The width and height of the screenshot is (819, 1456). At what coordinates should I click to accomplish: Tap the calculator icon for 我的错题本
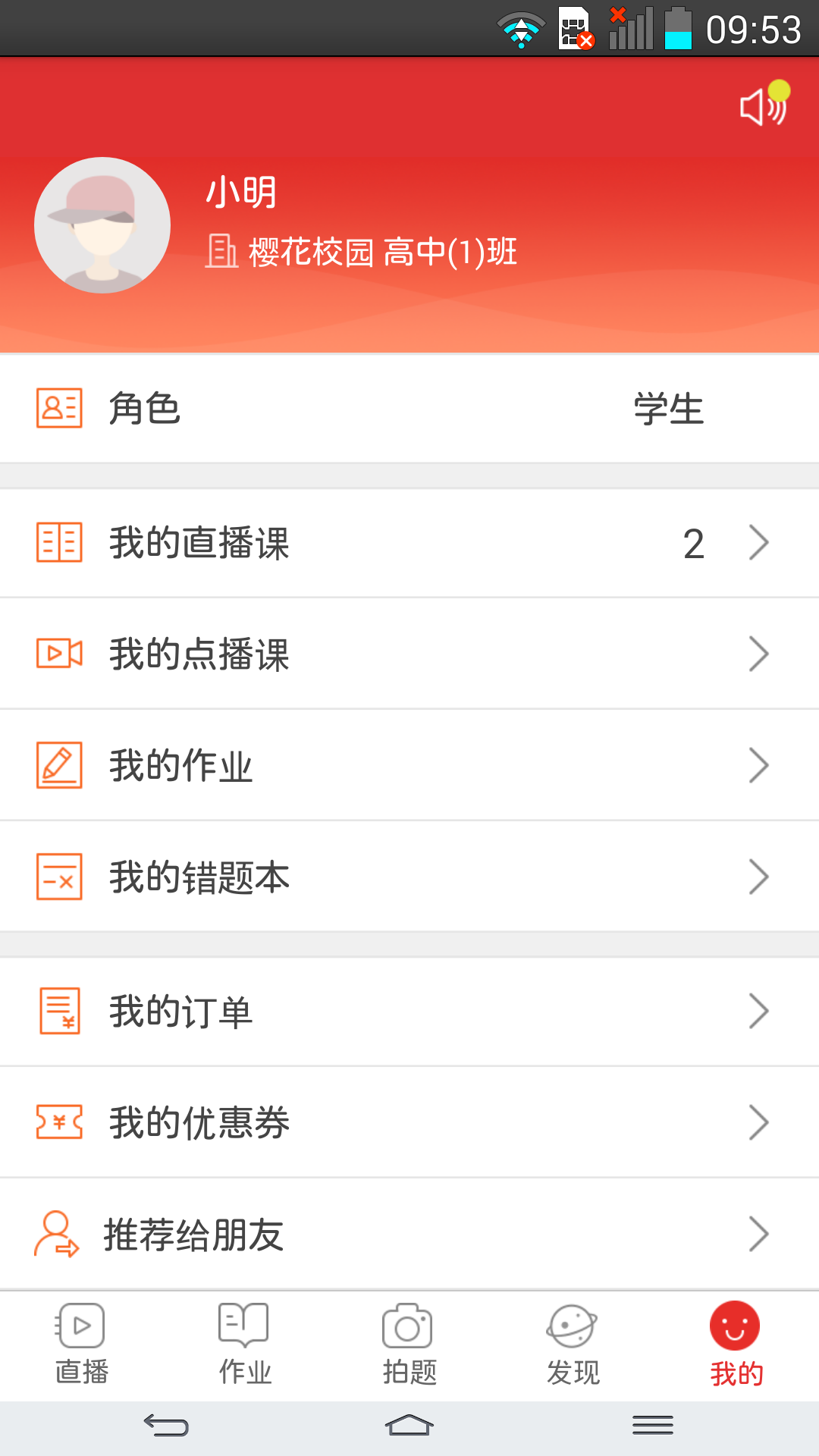[x=59, y=876]
